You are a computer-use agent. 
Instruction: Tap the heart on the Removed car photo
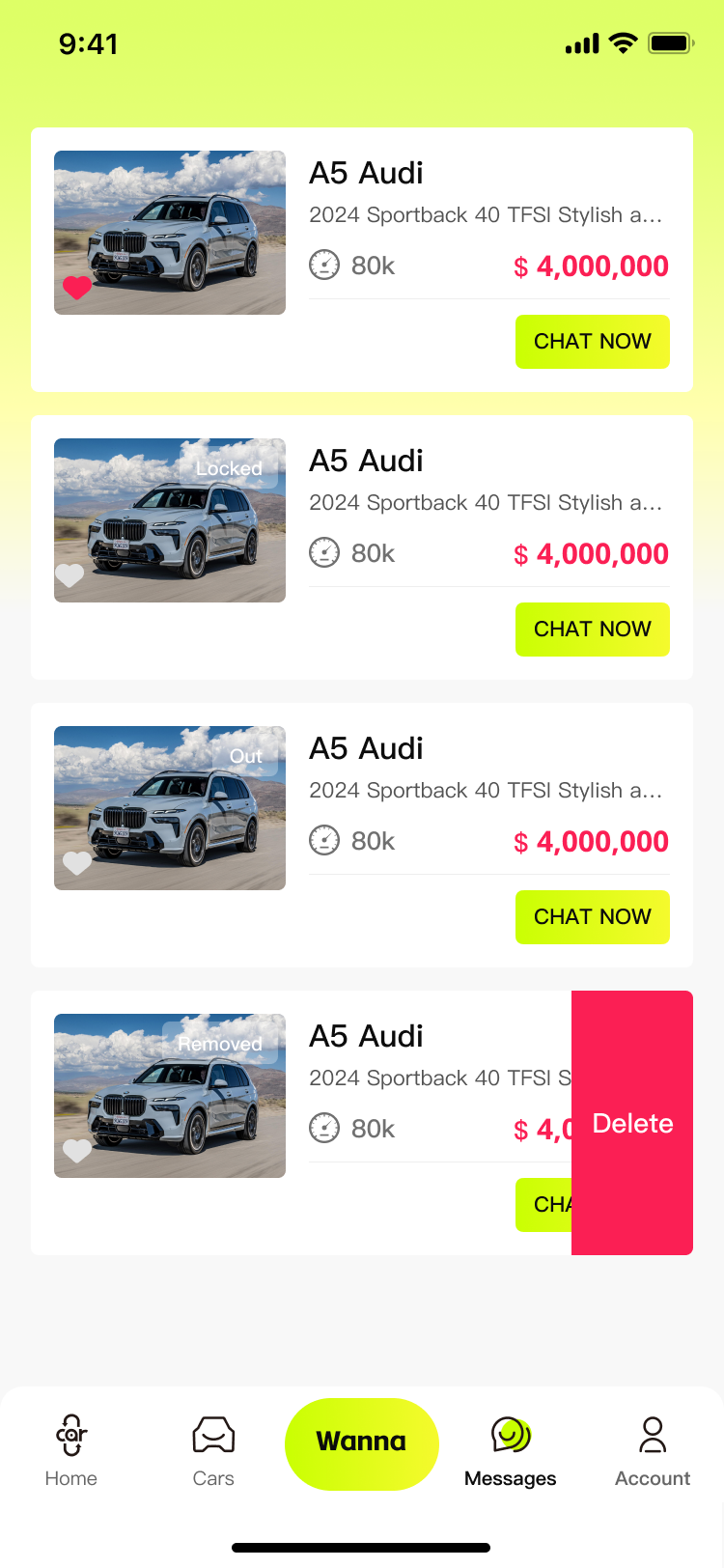tap(77, 1150)
